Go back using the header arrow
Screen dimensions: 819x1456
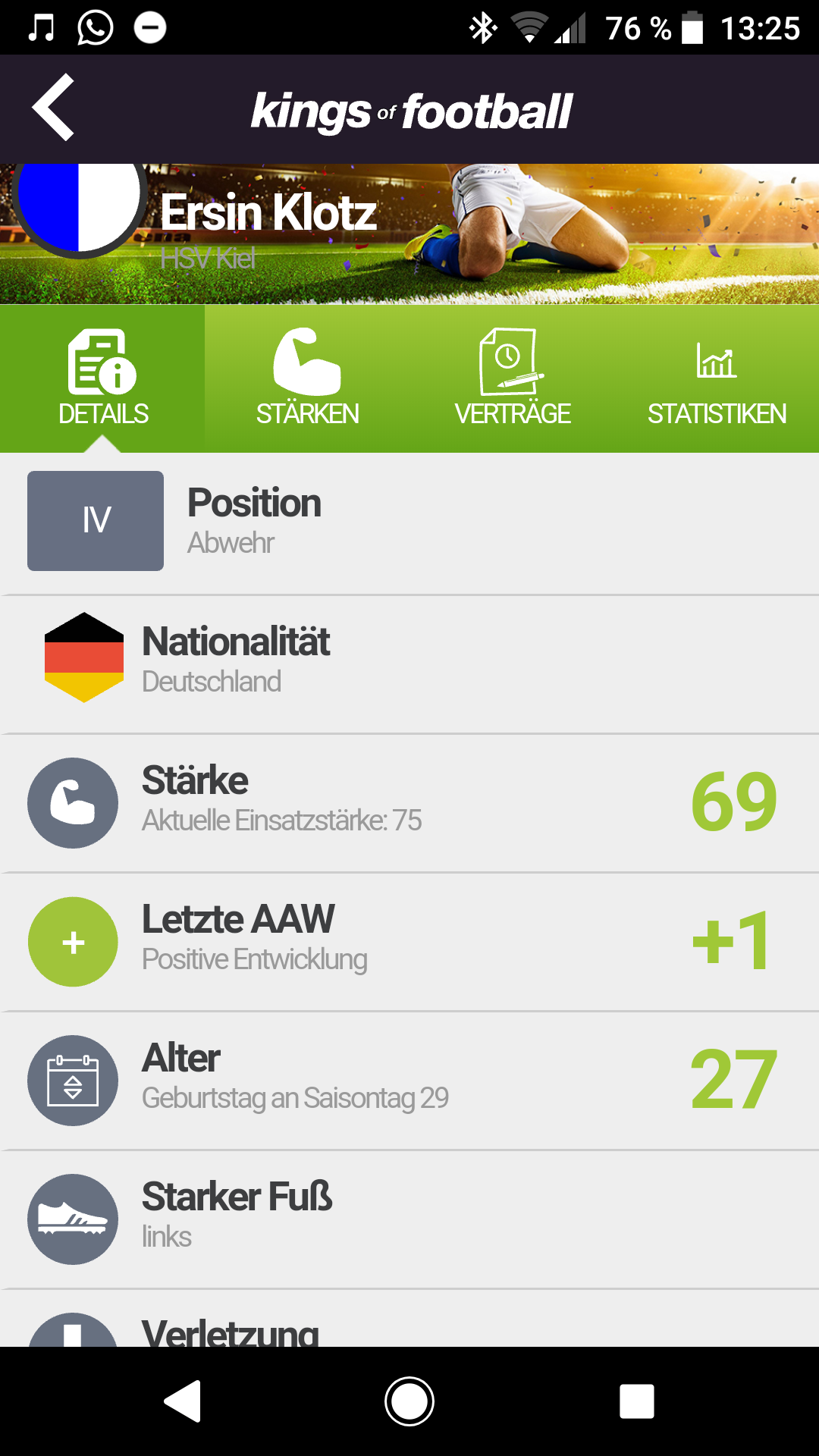53,108
